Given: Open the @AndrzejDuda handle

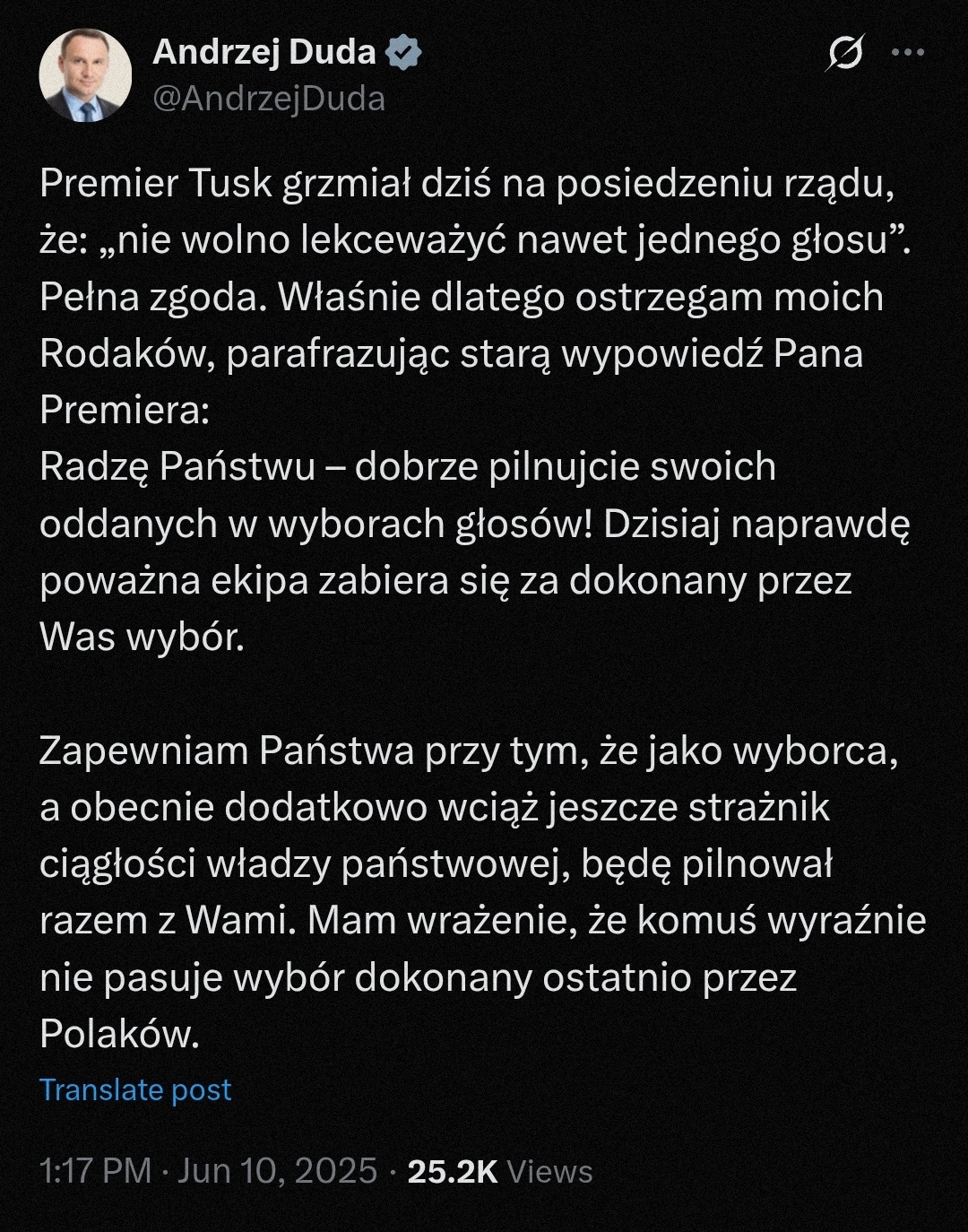Looking at the screenshot, I should (269, 99).
